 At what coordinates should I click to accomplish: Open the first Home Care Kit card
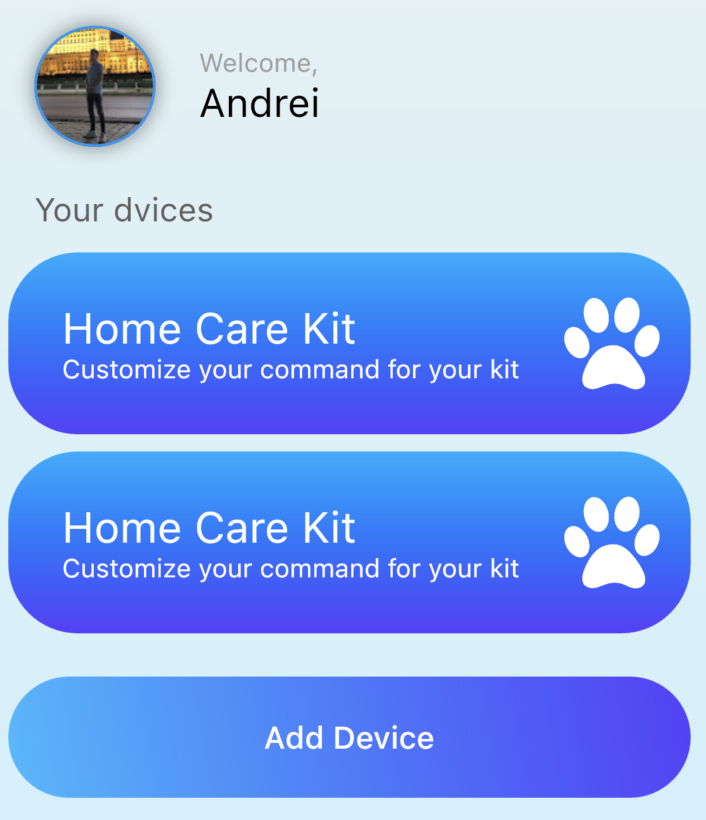tap(349, 343)
